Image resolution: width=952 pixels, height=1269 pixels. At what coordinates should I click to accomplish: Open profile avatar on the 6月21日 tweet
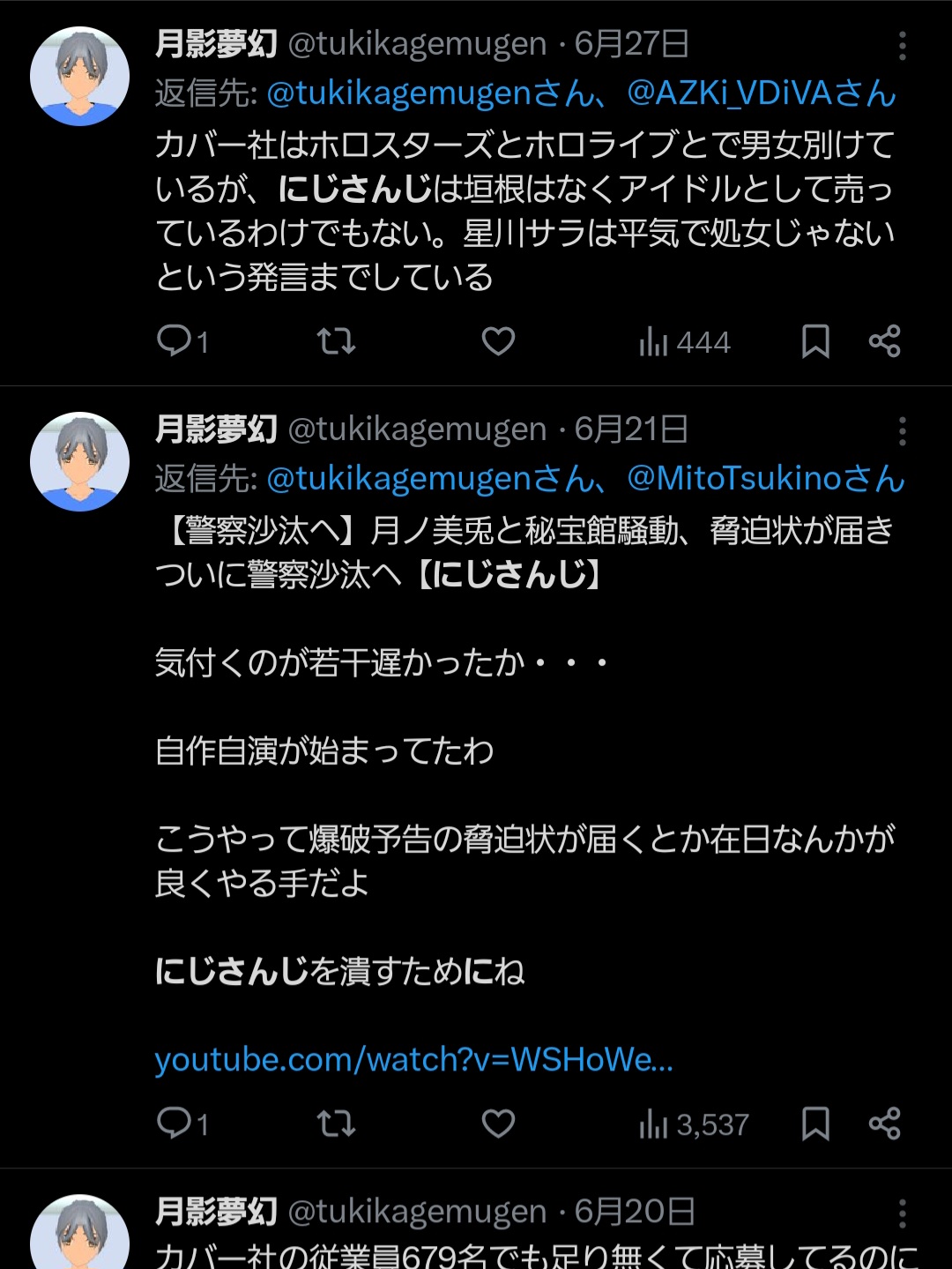80,461
